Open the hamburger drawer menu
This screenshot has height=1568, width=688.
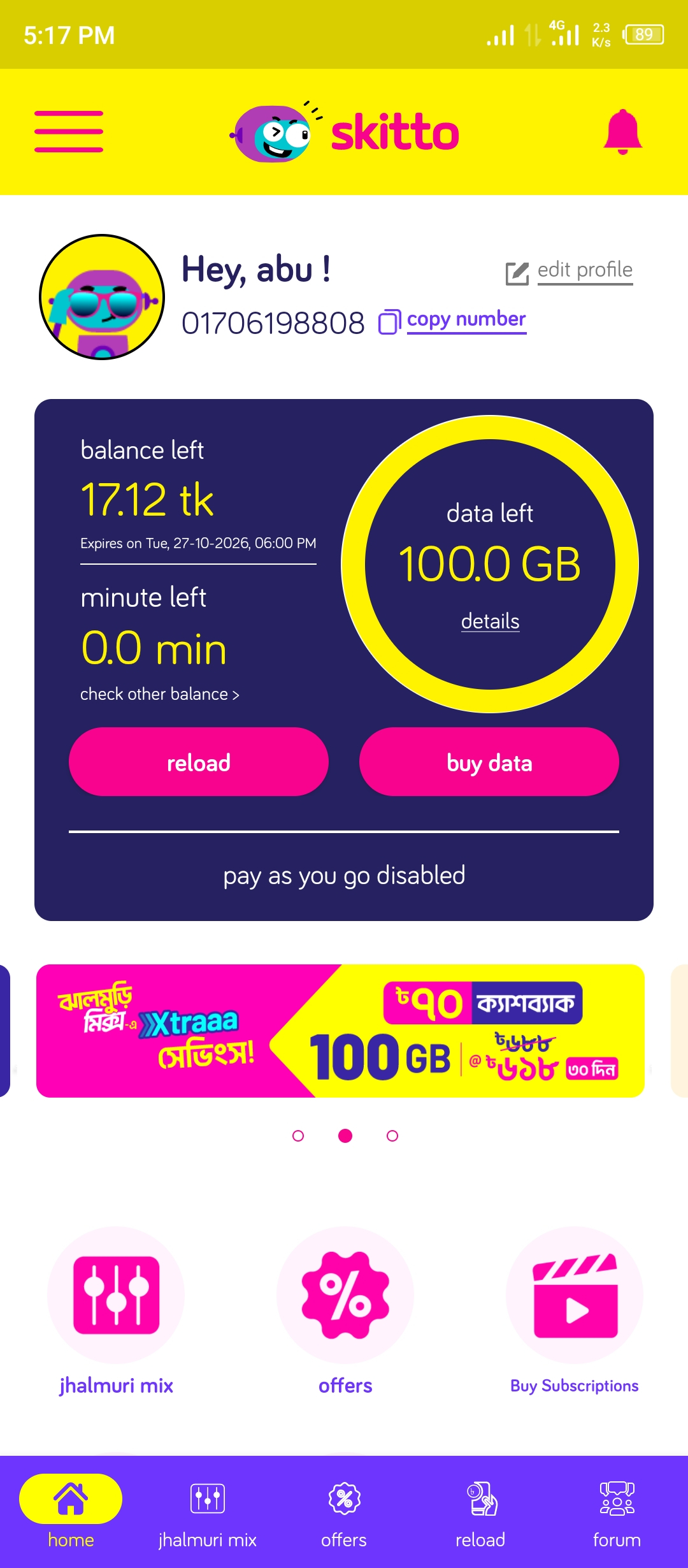pos(69,132)
